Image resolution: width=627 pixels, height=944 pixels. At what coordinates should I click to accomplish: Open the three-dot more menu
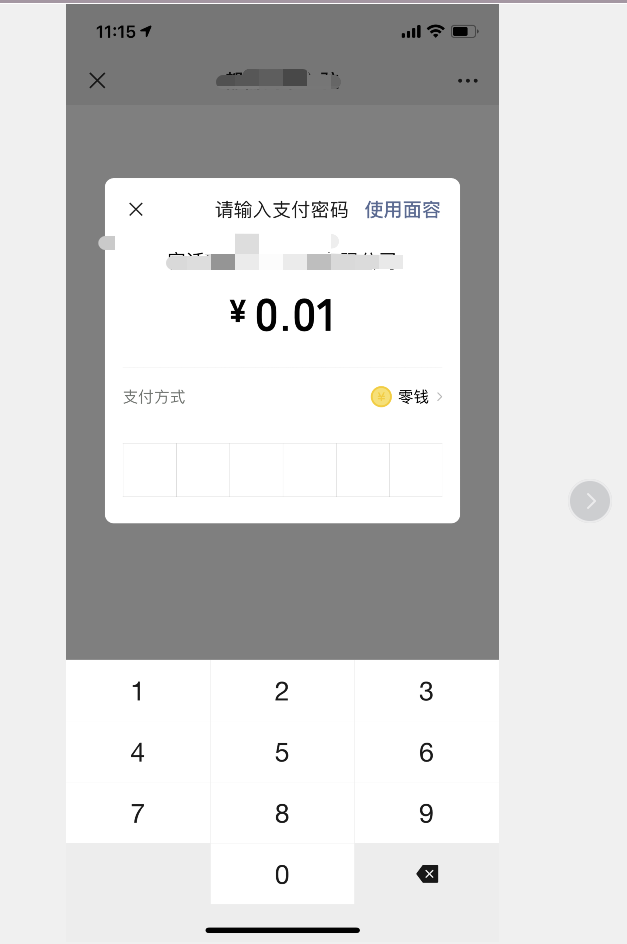coord(467,81)
